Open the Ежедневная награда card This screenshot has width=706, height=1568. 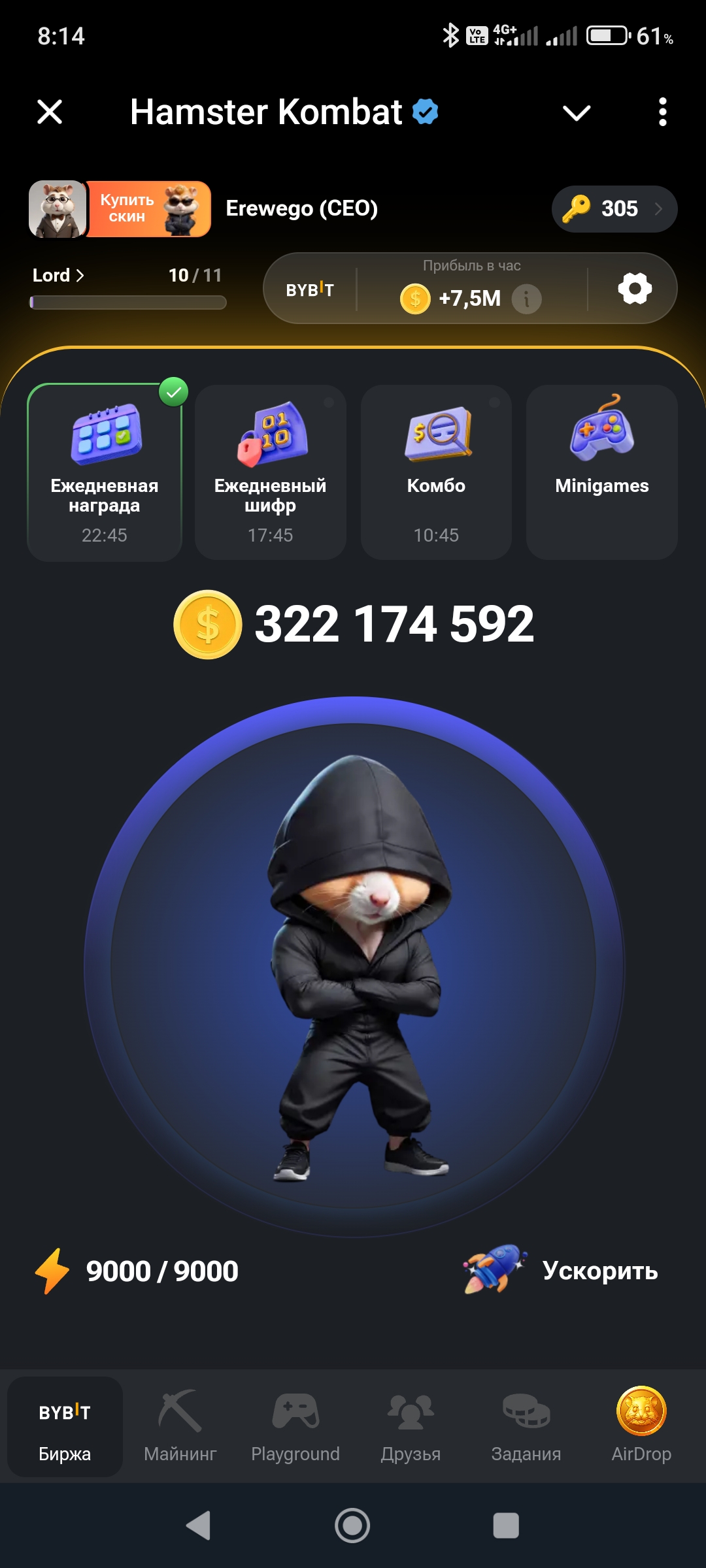(x=105, y=472)
